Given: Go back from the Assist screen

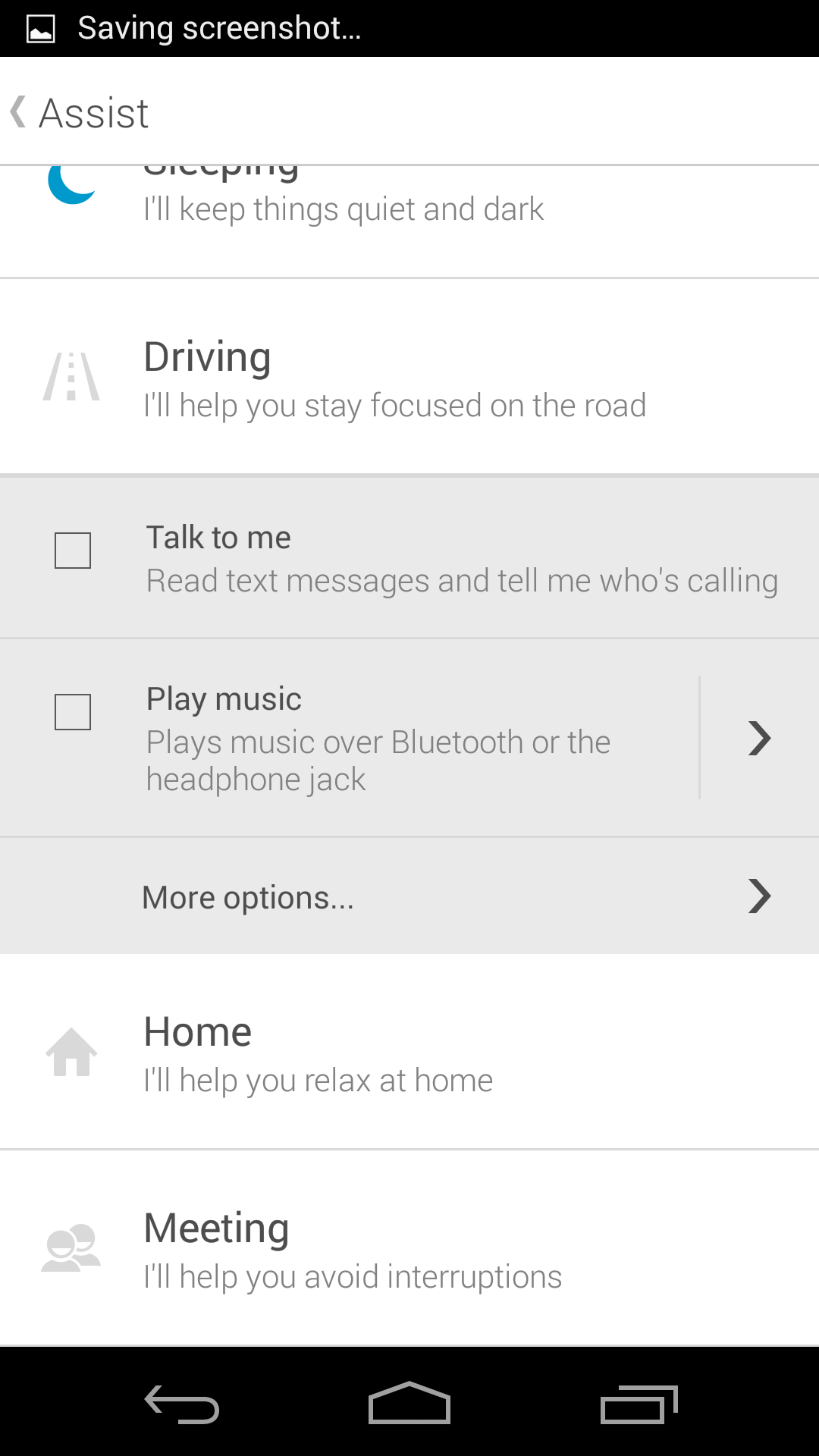Looking at the screenshot, I should click(79, 113).
